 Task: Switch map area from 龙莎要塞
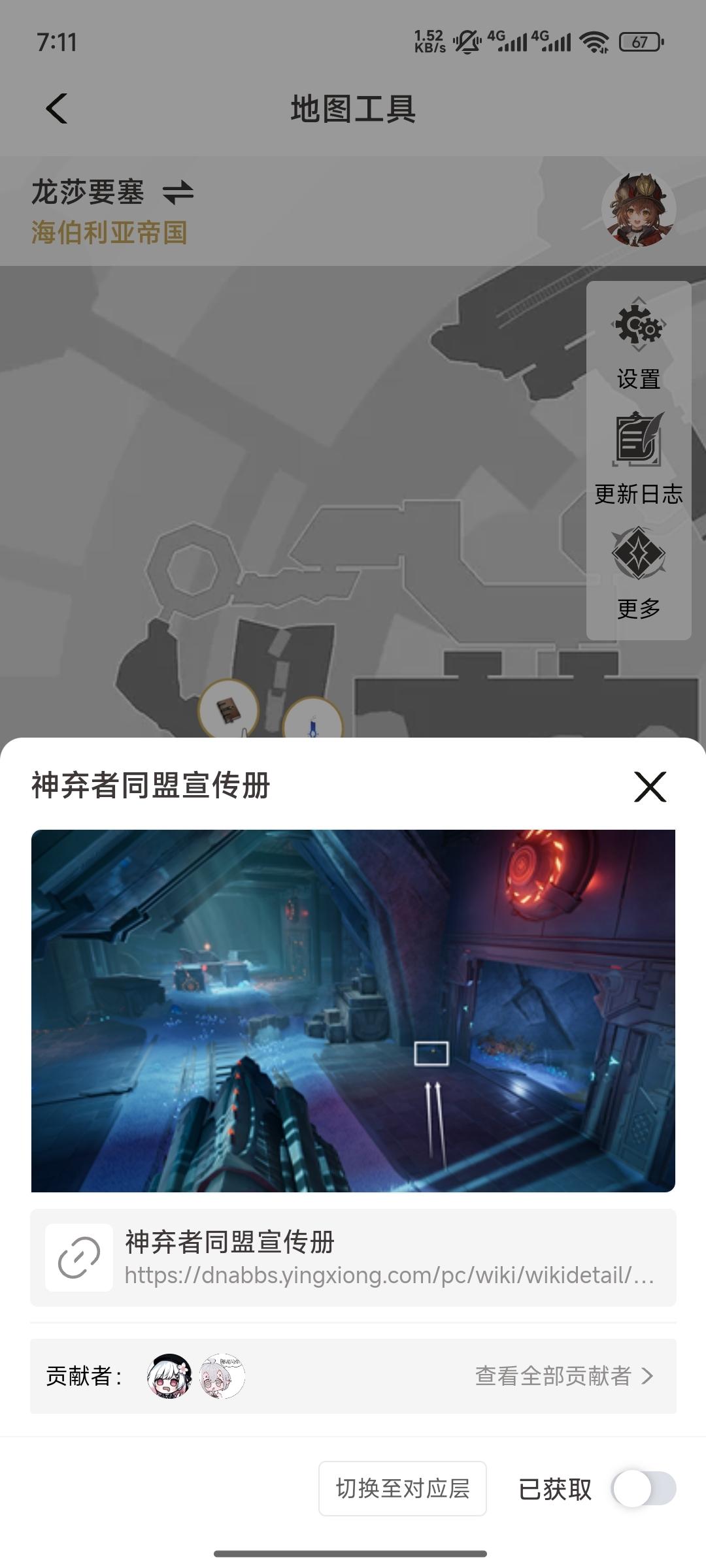coord(178,192)
